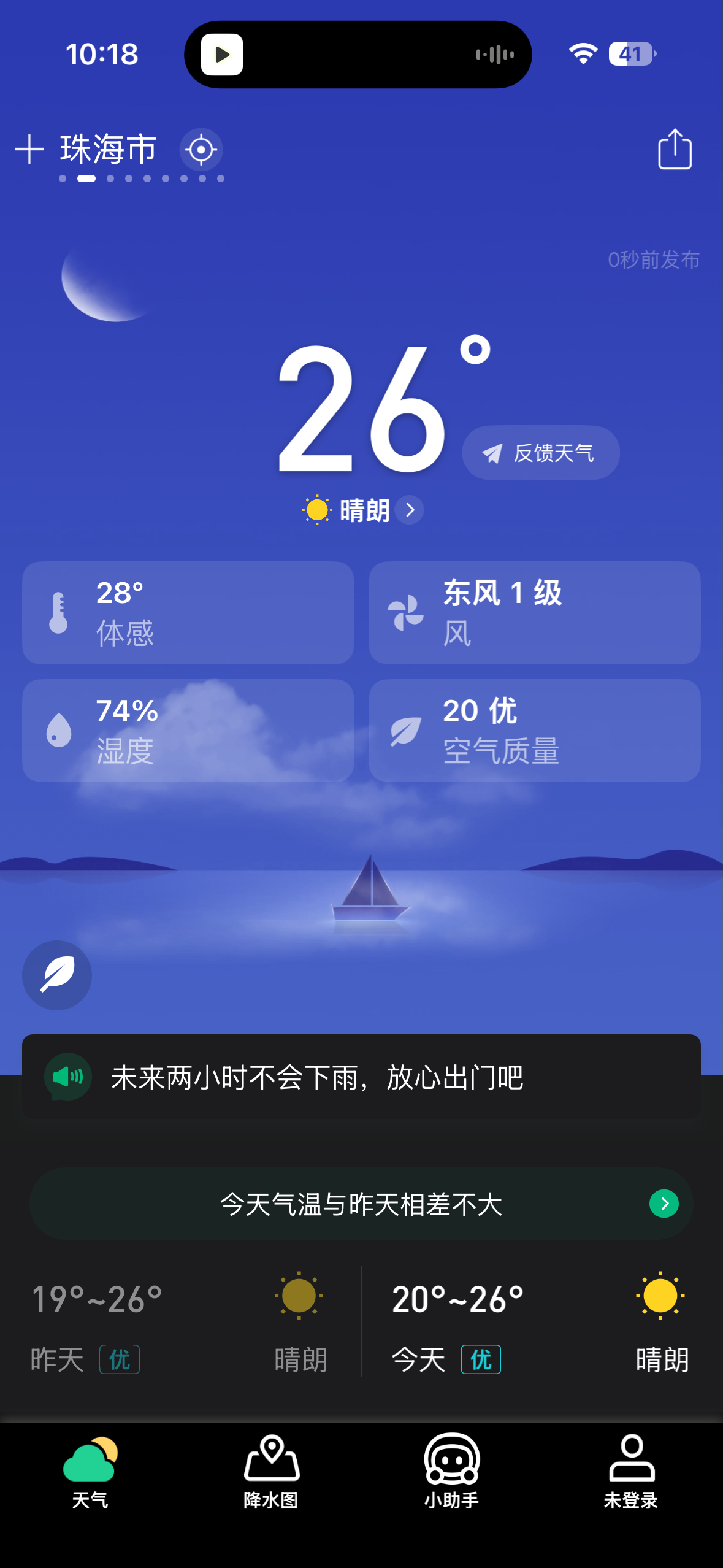Play the voice forecast with the speaker icon
723x1568 pixels.
[68, 1077]
